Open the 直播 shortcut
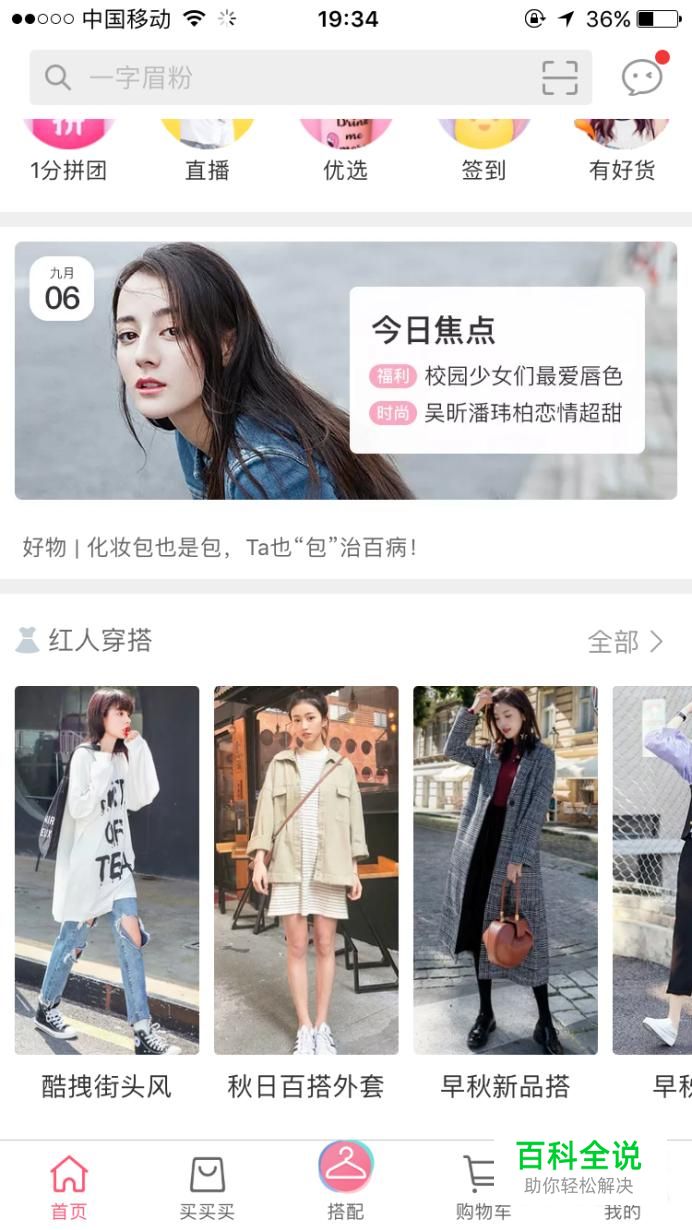 click(x=207, y=150)
